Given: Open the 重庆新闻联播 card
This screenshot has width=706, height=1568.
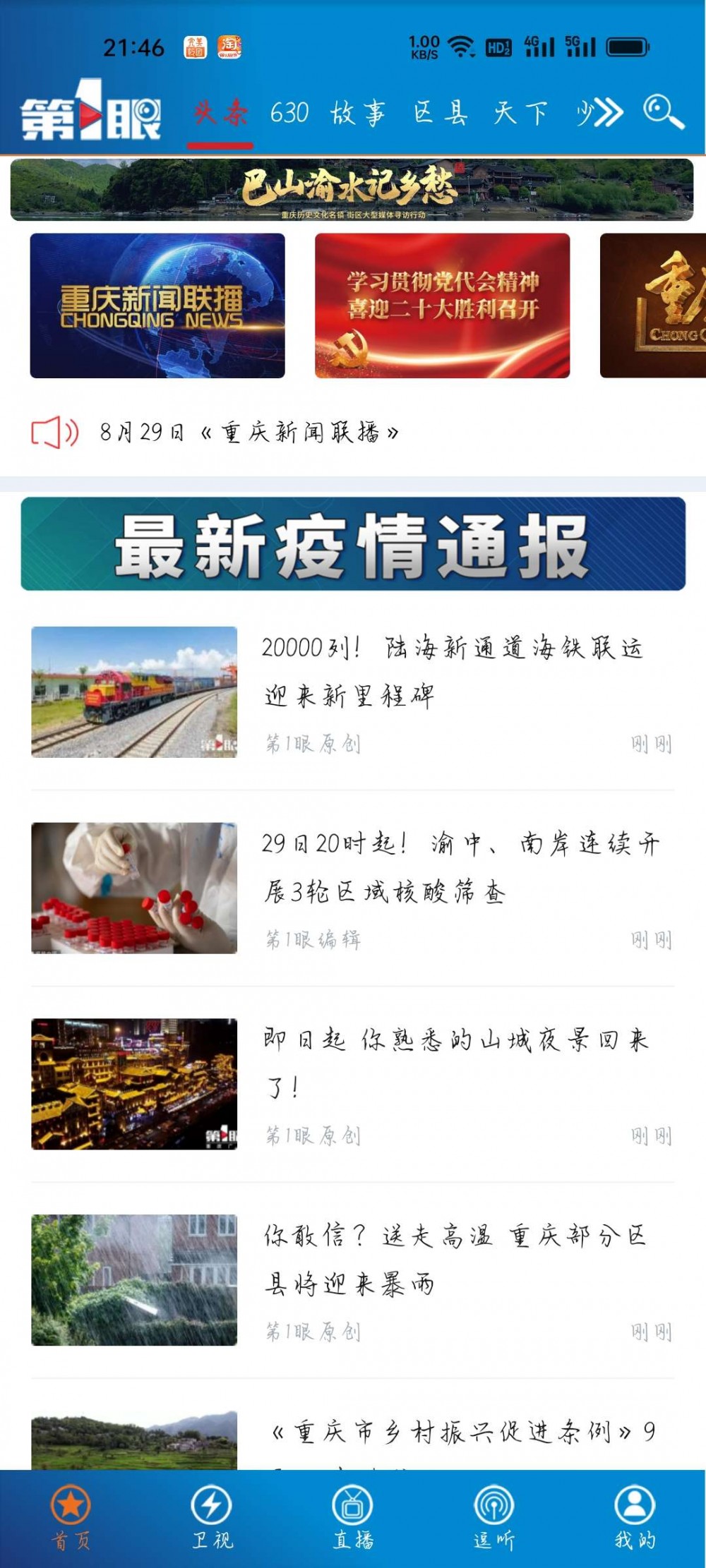Looking at the screenshot, I should [x=157, y=306].
